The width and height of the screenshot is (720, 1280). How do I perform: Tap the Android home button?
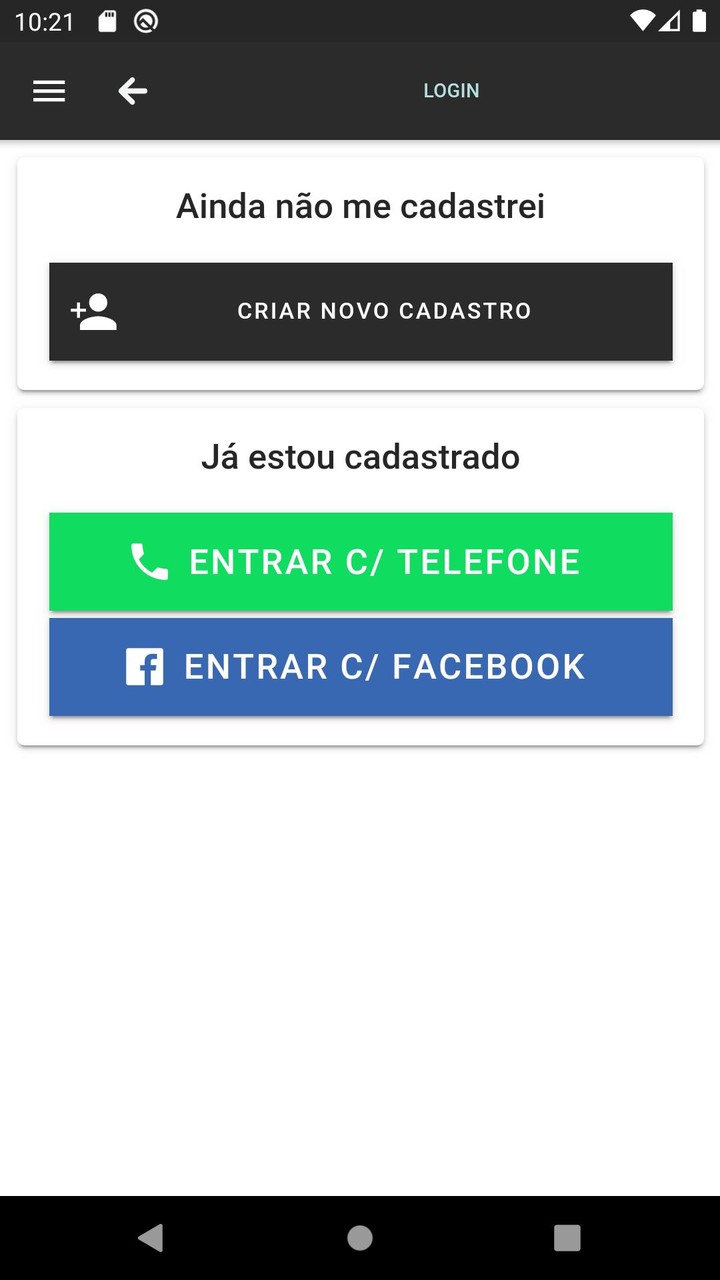point(360,1237)
